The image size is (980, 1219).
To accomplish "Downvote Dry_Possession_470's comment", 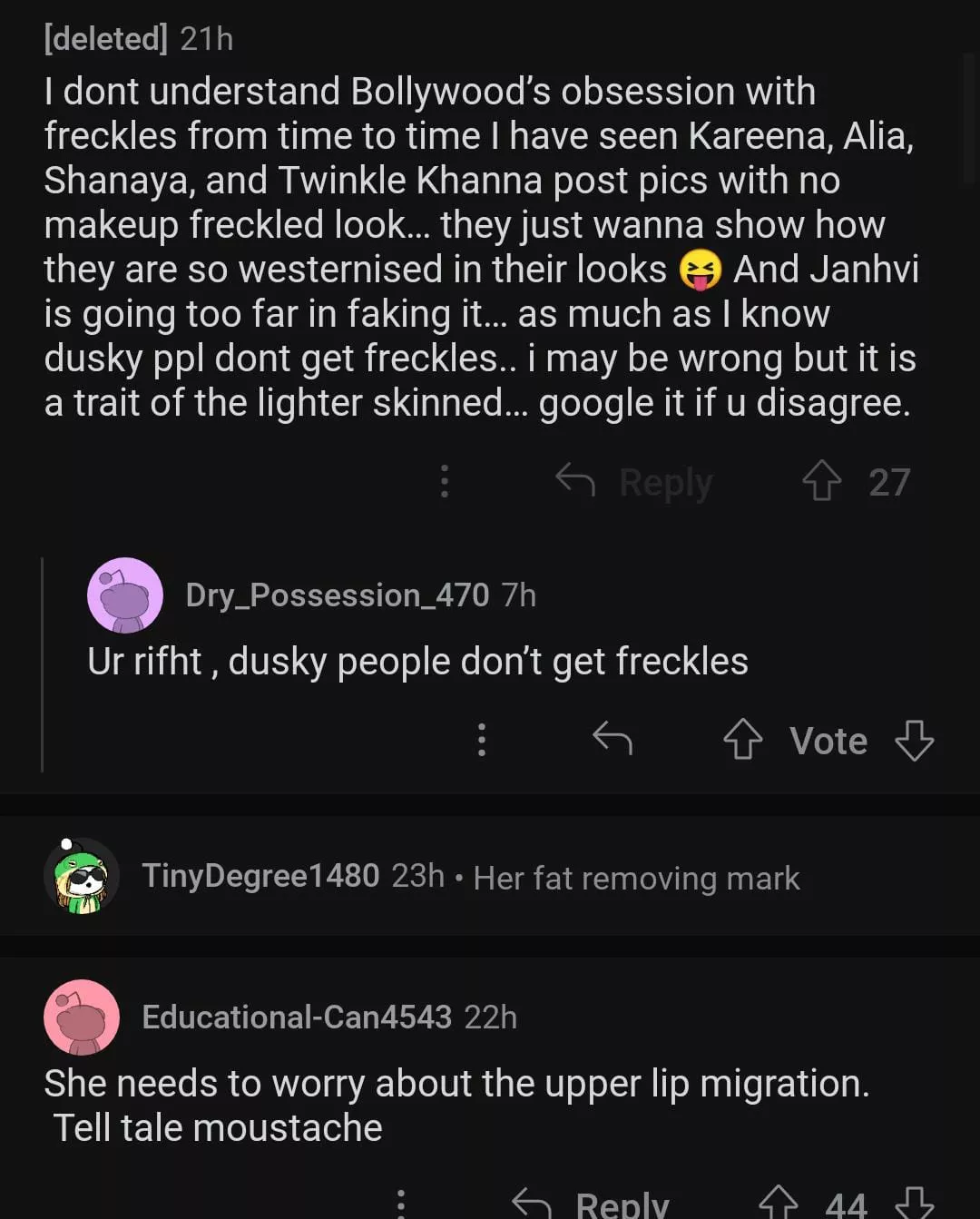I will [914, 740].
